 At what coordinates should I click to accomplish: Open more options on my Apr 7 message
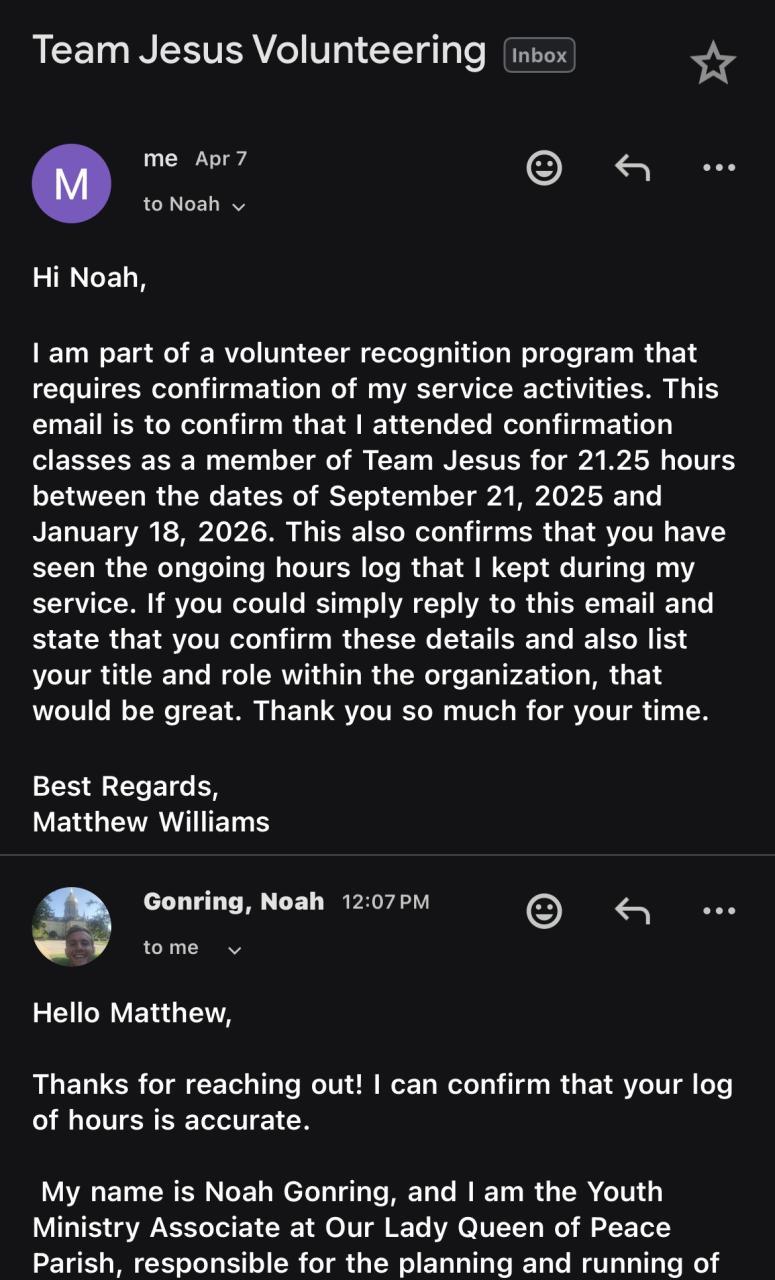point(718,168)
